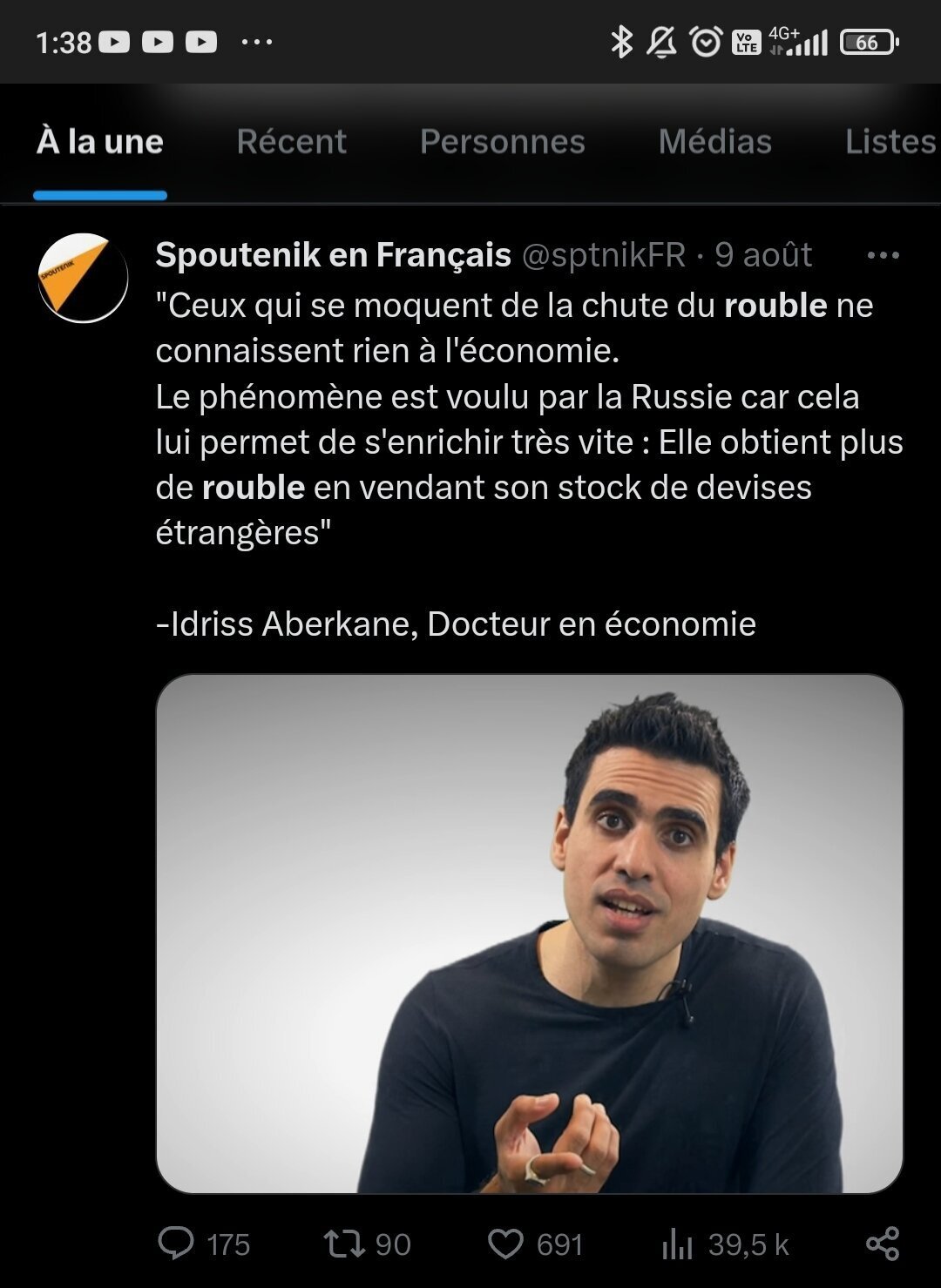The height and width of the screenshot is (1288, 941).
Task: Retweet the Spoutenik en Français post
Action: (344, 1244)
